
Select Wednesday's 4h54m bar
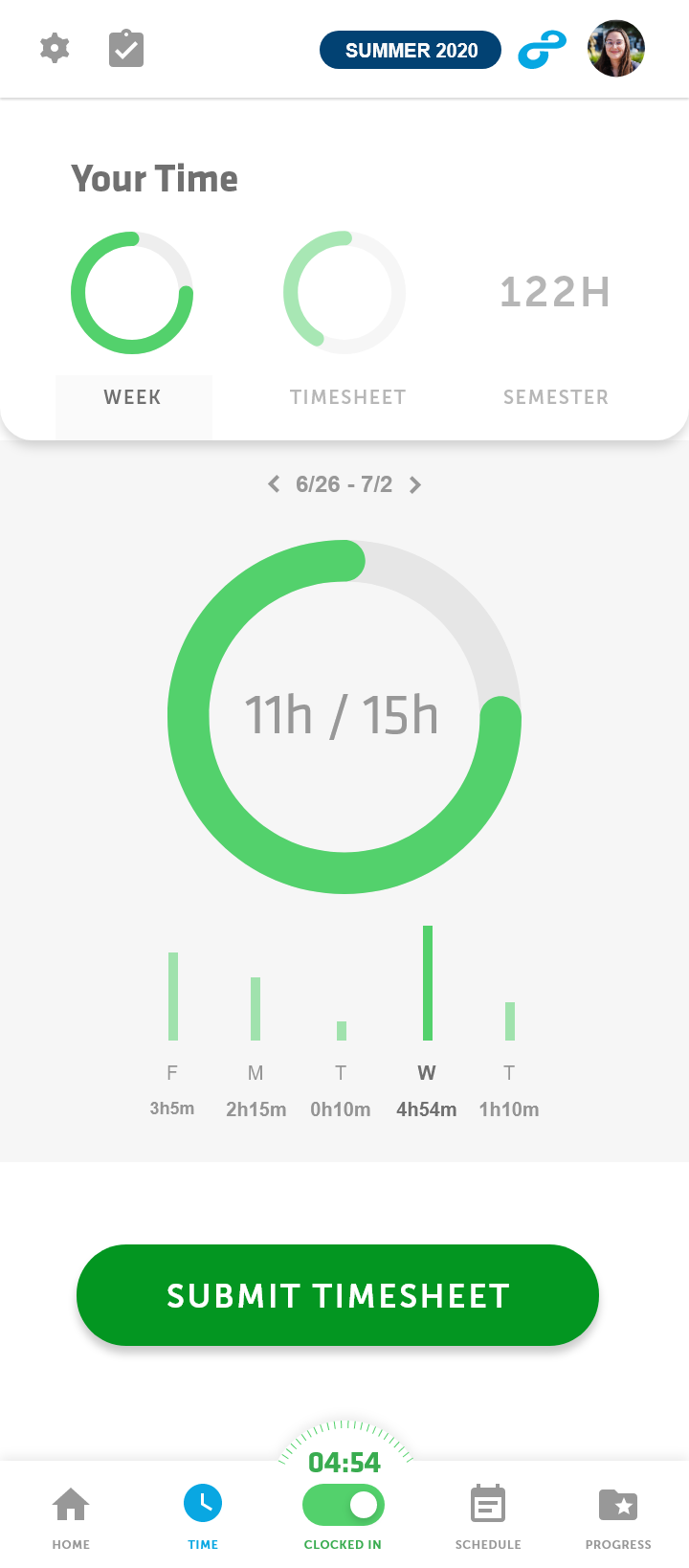428,983
